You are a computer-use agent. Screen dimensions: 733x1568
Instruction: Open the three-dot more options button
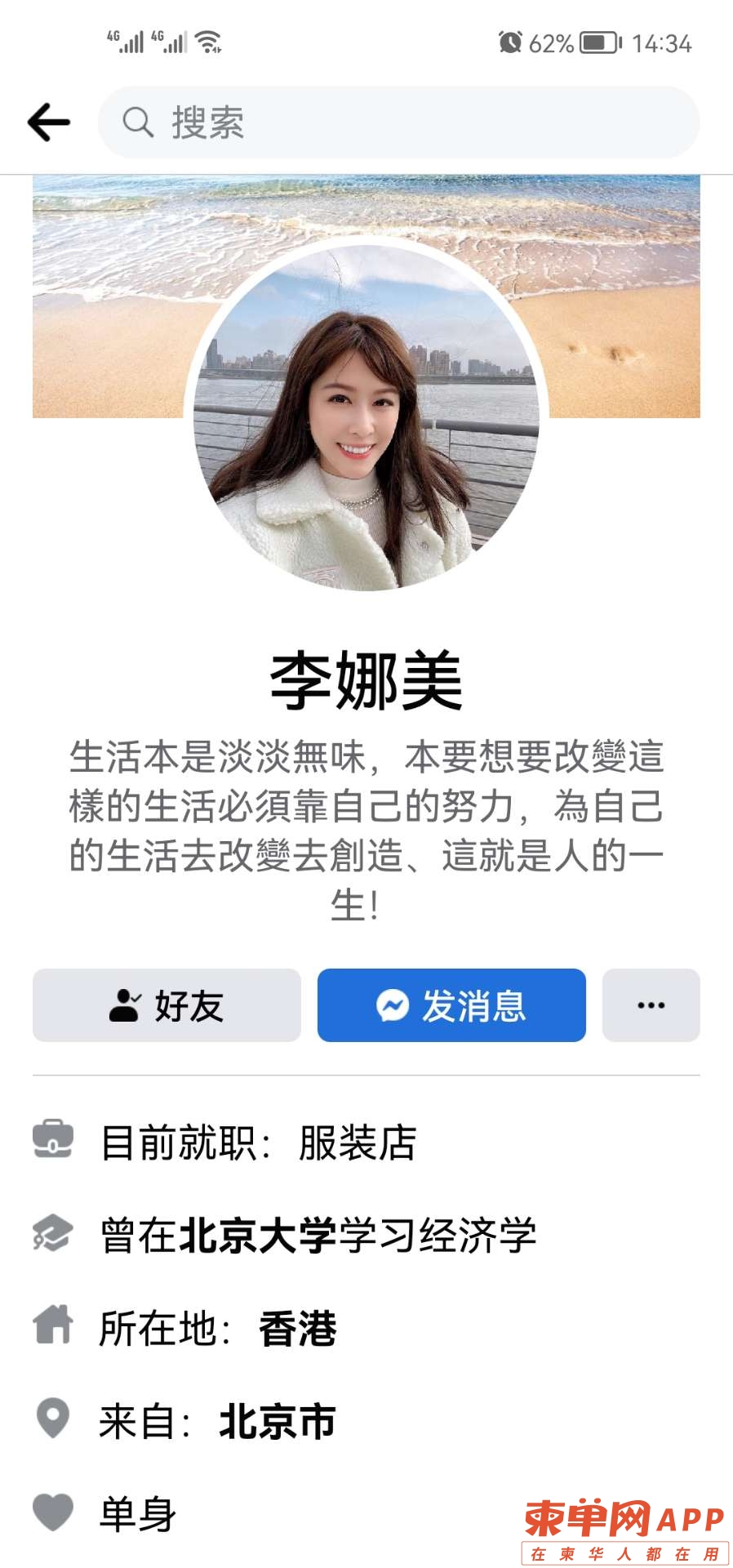[x=651, y=1005]
